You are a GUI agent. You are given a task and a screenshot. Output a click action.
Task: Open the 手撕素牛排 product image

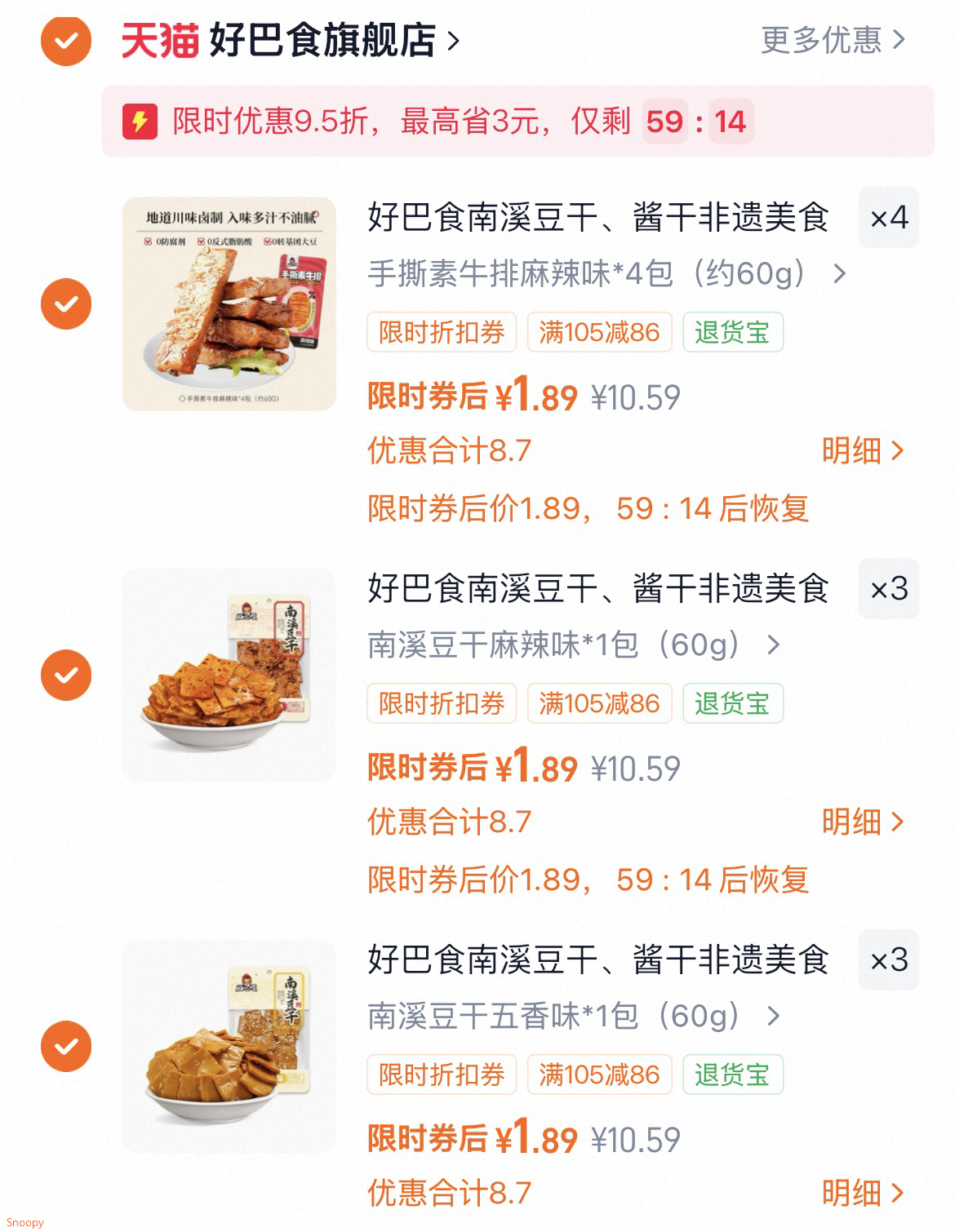tap(229, 304)
